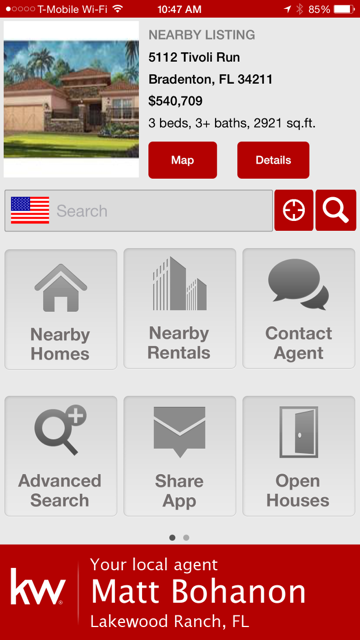Go to the second page indicator dot

(x=186, y=538)
